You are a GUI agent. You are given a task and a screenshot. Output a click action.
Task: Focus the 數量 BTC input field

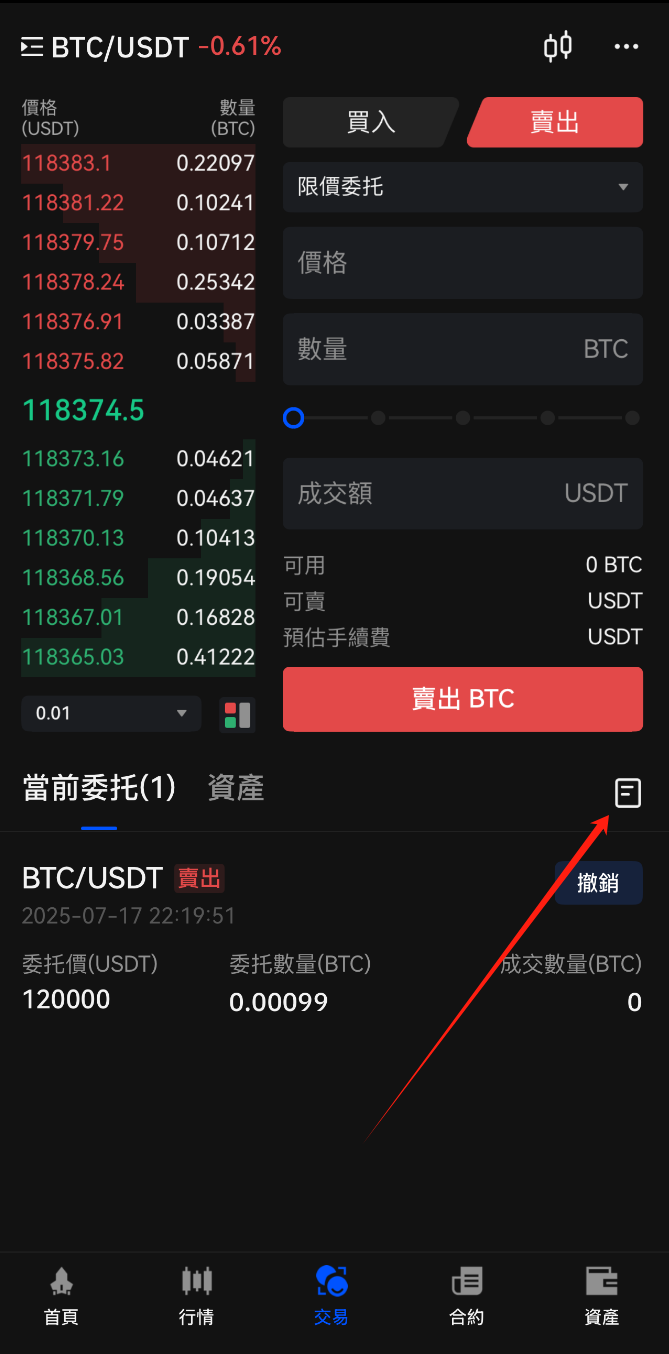point(463,349)
